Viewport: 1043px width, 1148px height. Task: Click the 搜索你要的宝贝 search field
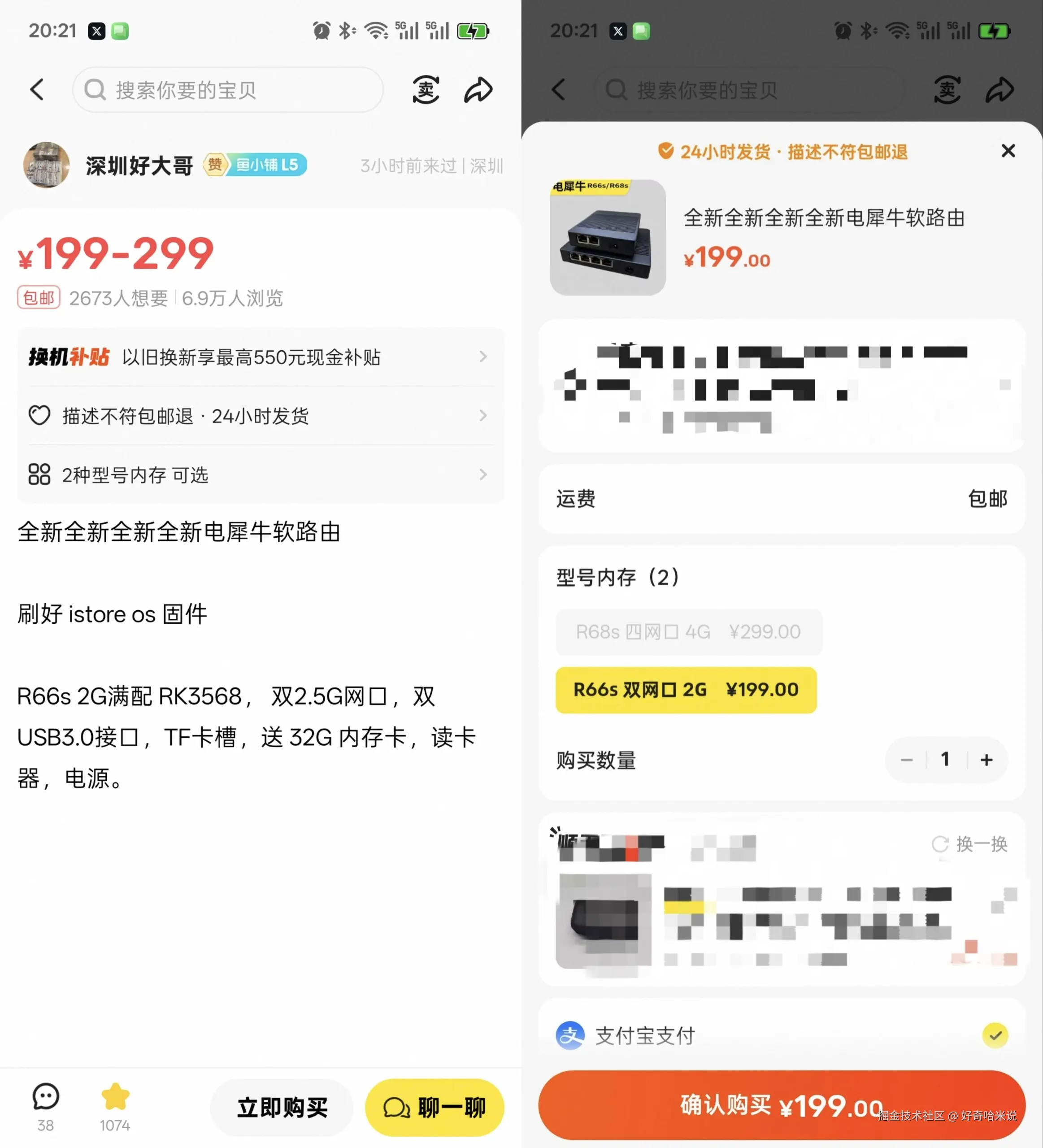tap(228, 89)
